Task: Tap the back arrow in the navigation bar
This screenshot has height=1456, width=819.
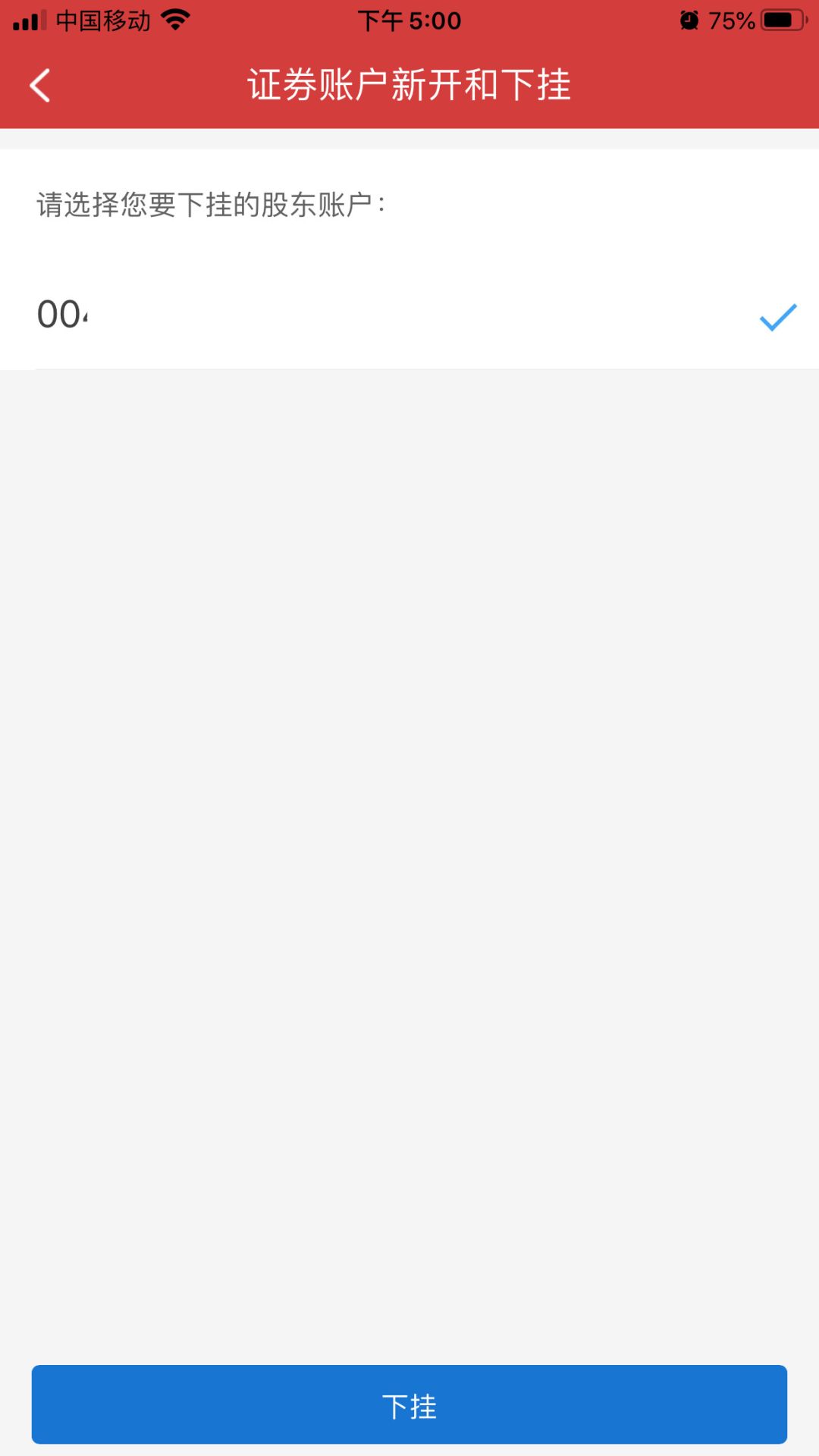Action: [x=39, y=86]
